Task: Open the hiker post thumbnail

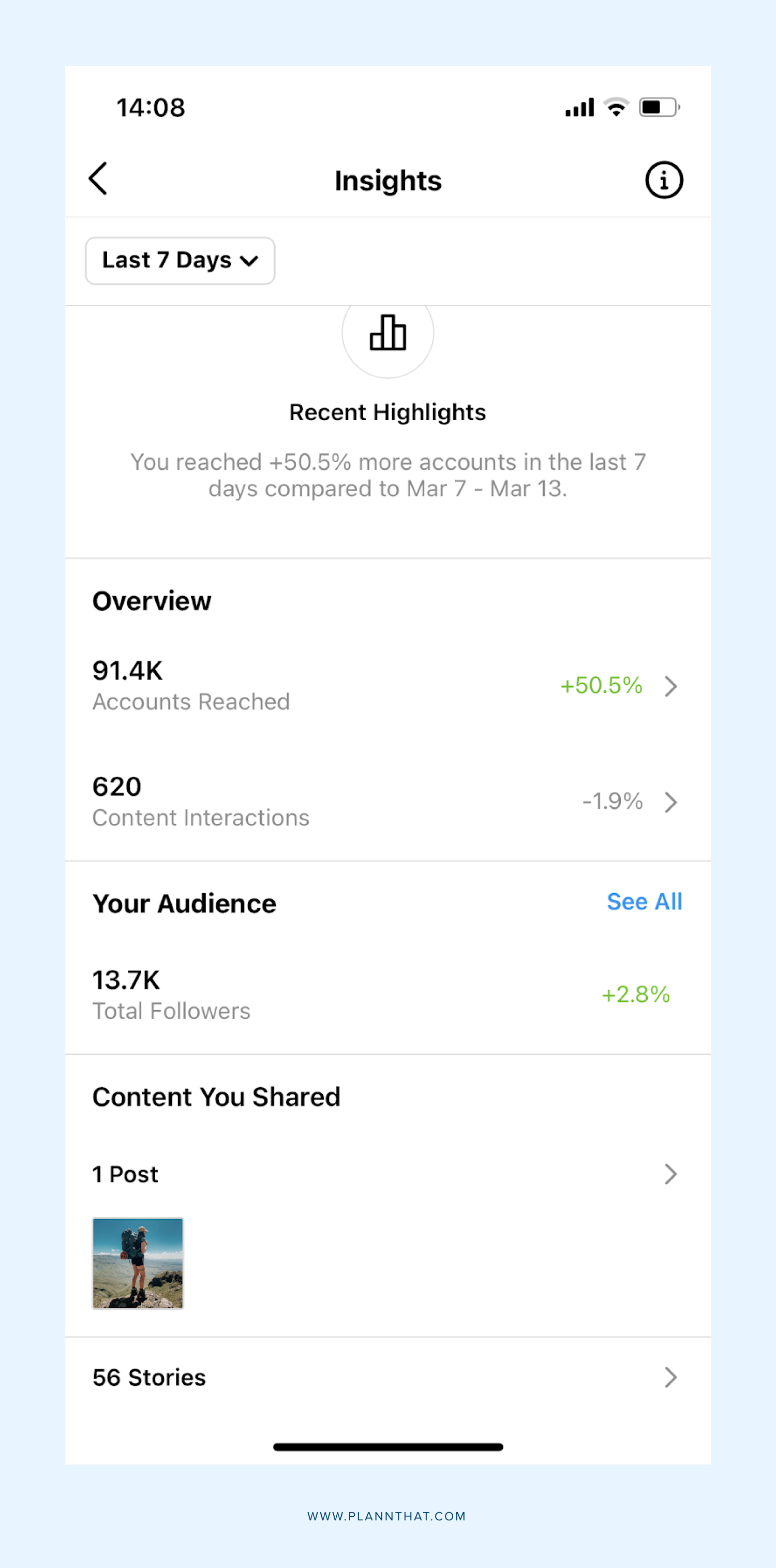Action: [138, 1262]
